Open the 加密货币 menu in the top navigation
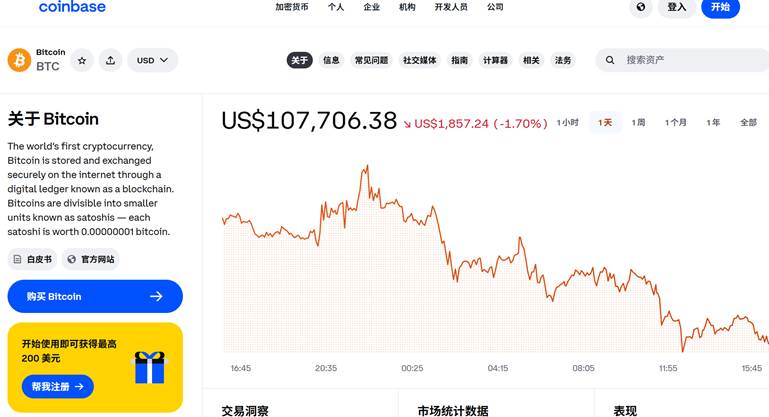 point(292,7)
